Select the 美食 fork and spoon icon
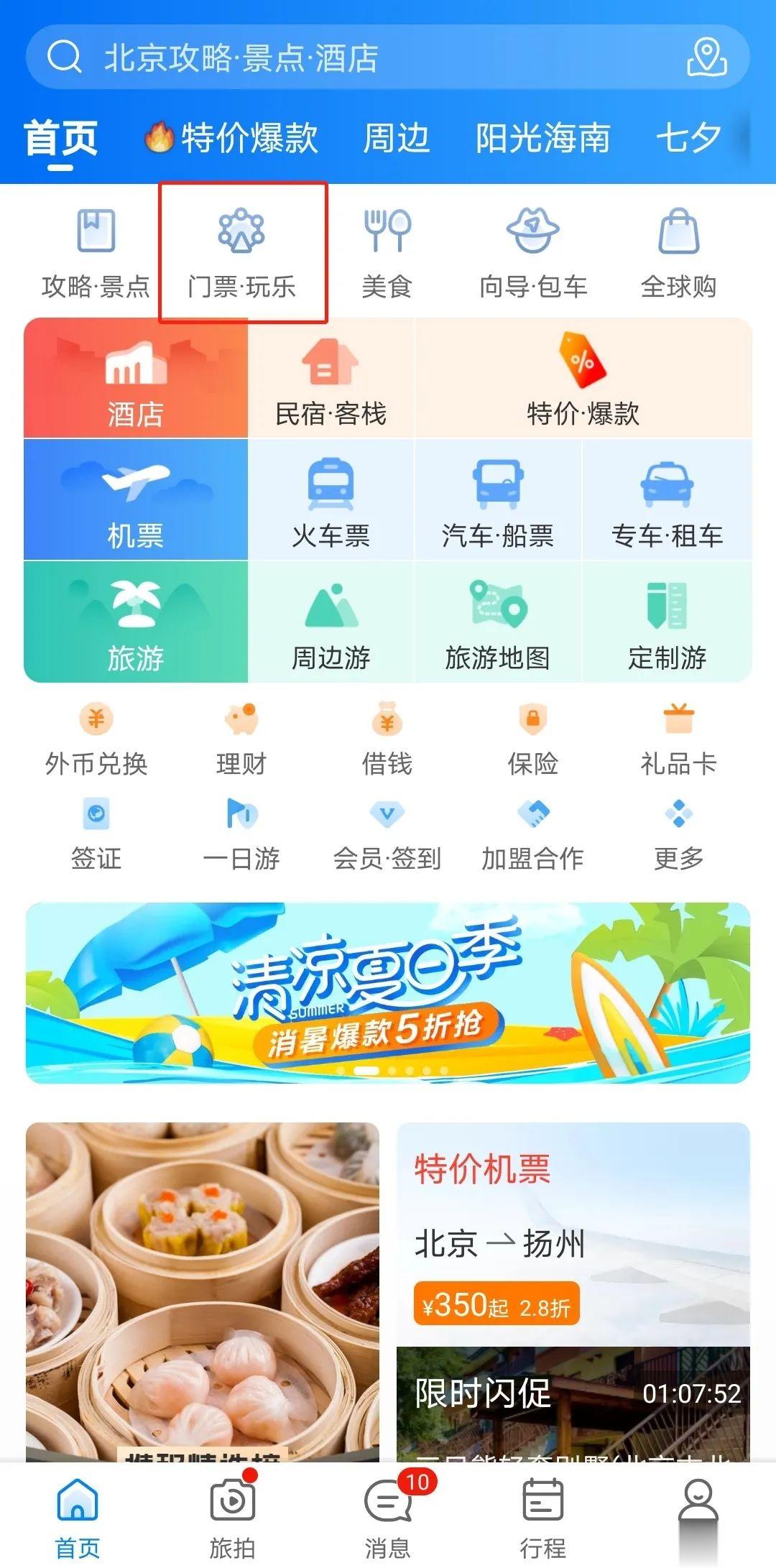The height and width of the screenshot is (1568, 776). tap(387, 230)
